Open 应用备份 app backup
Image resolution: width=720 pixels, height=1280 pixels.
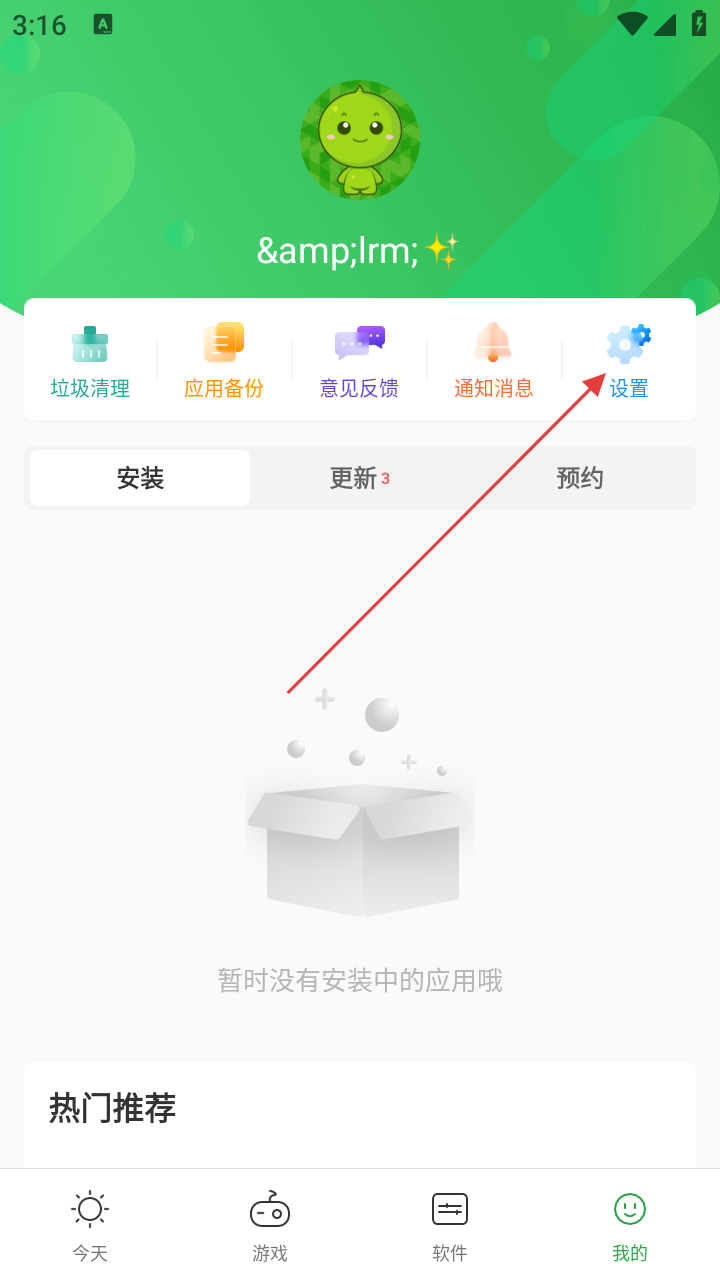pyautogui.click(x=224, y=361)
